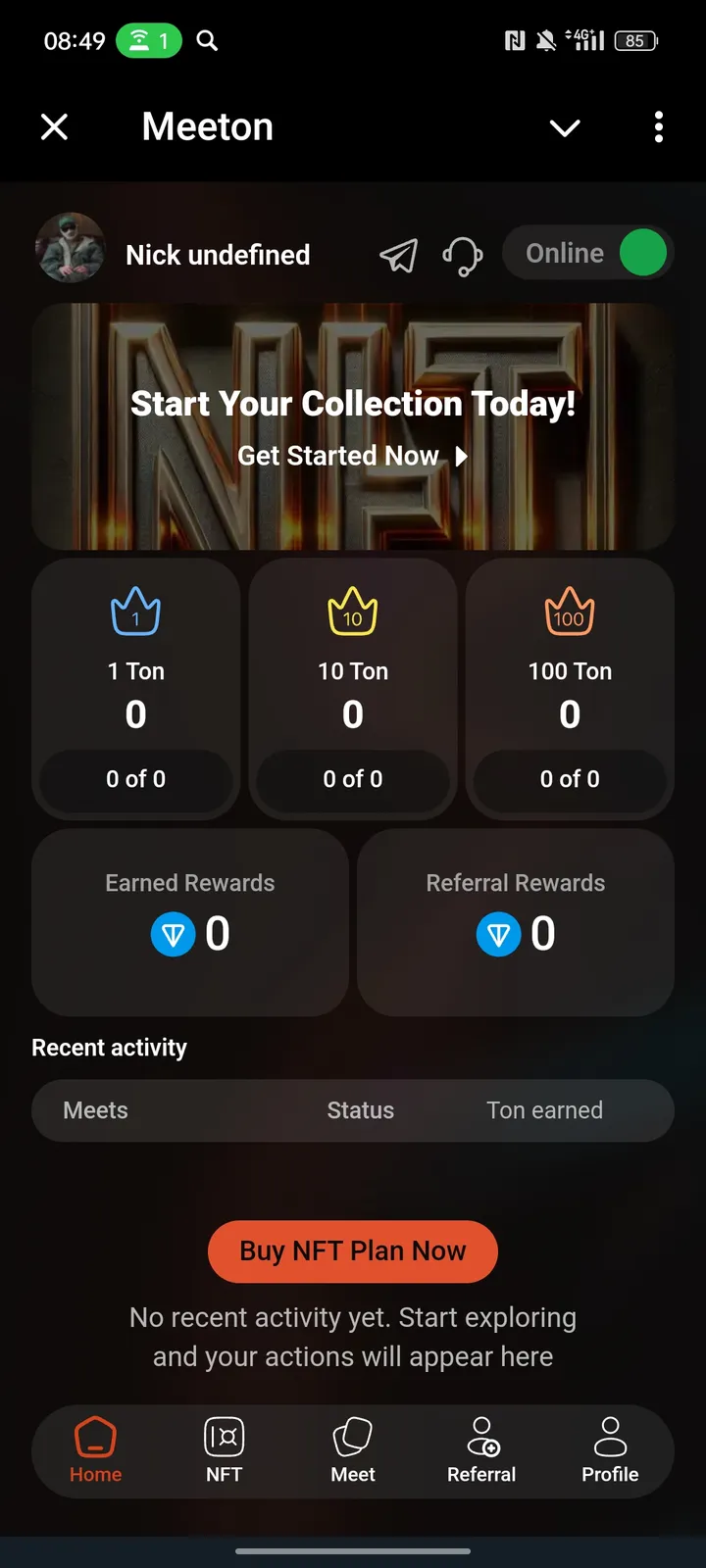Tap the 100 Ton orange crown icon
This screenshot has height=1568, width=706.
pos(569,611)
